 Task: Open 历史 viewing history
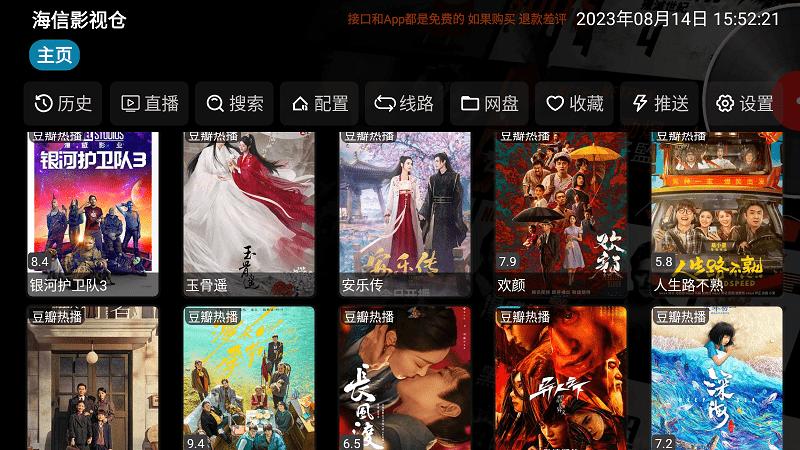(63, 103)
